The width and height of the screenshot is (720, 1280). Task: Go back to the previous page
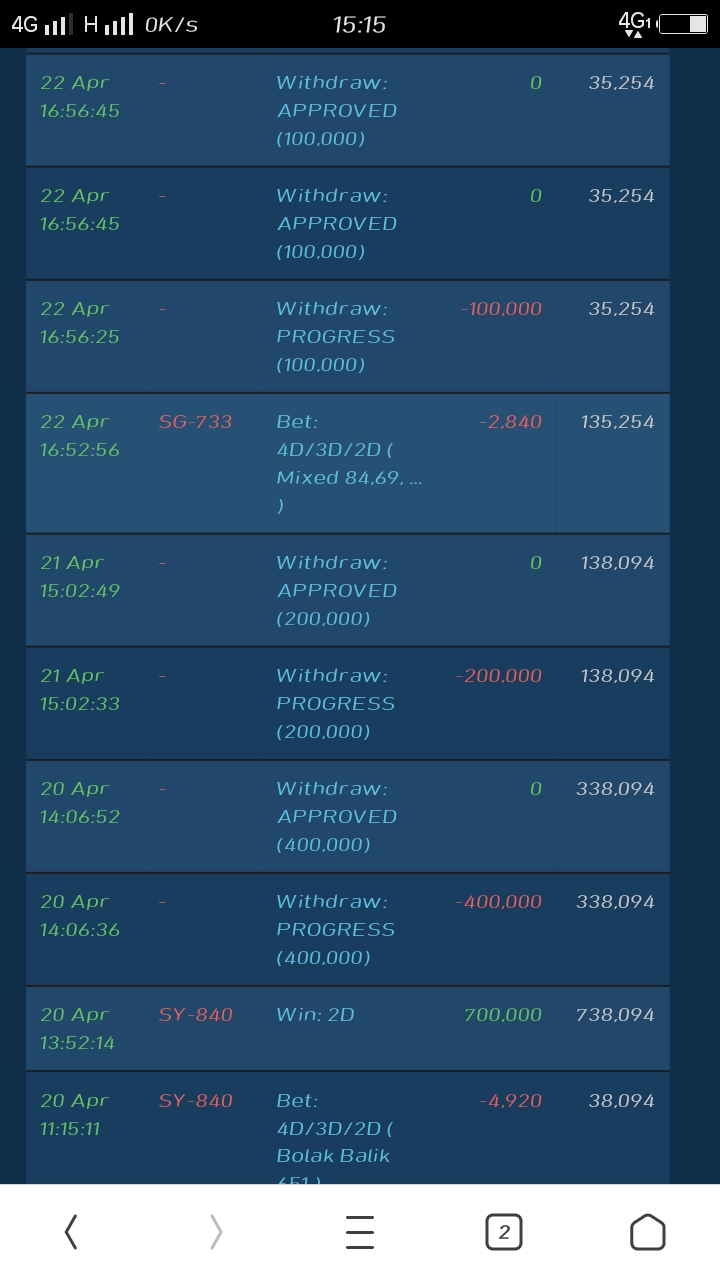click(71, 1232)
